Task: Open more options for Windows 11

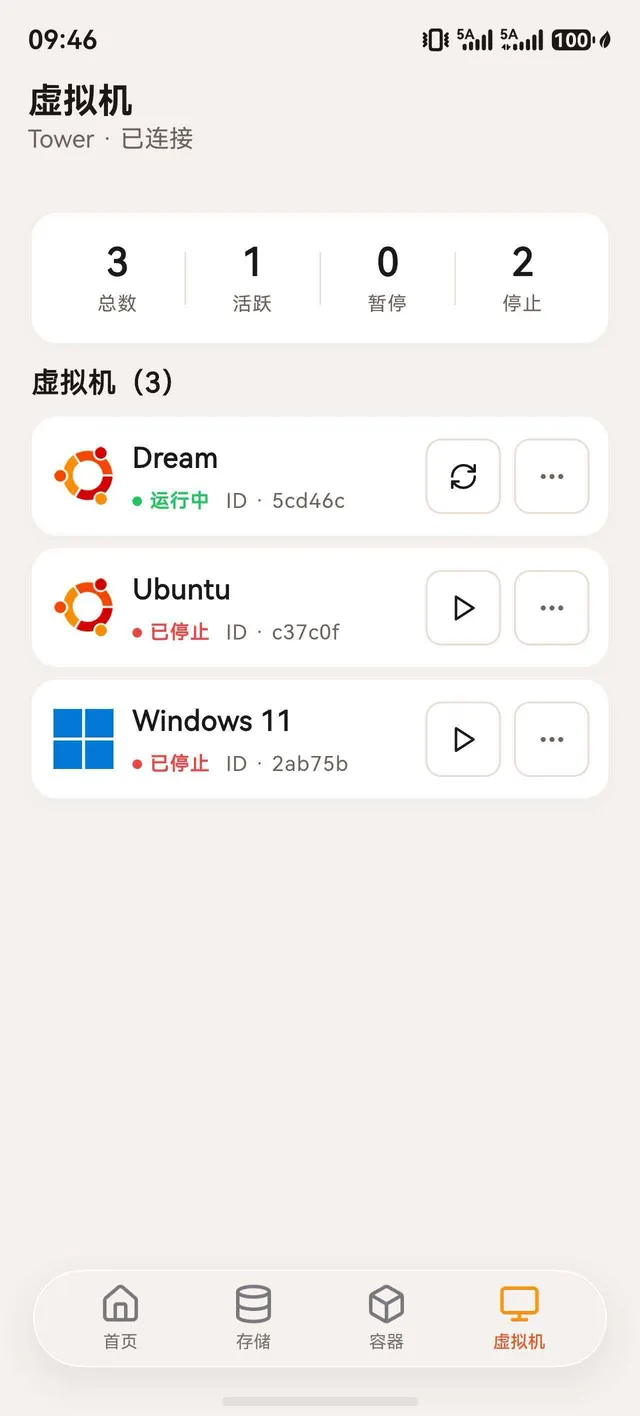Action: [x=552, y=739]
